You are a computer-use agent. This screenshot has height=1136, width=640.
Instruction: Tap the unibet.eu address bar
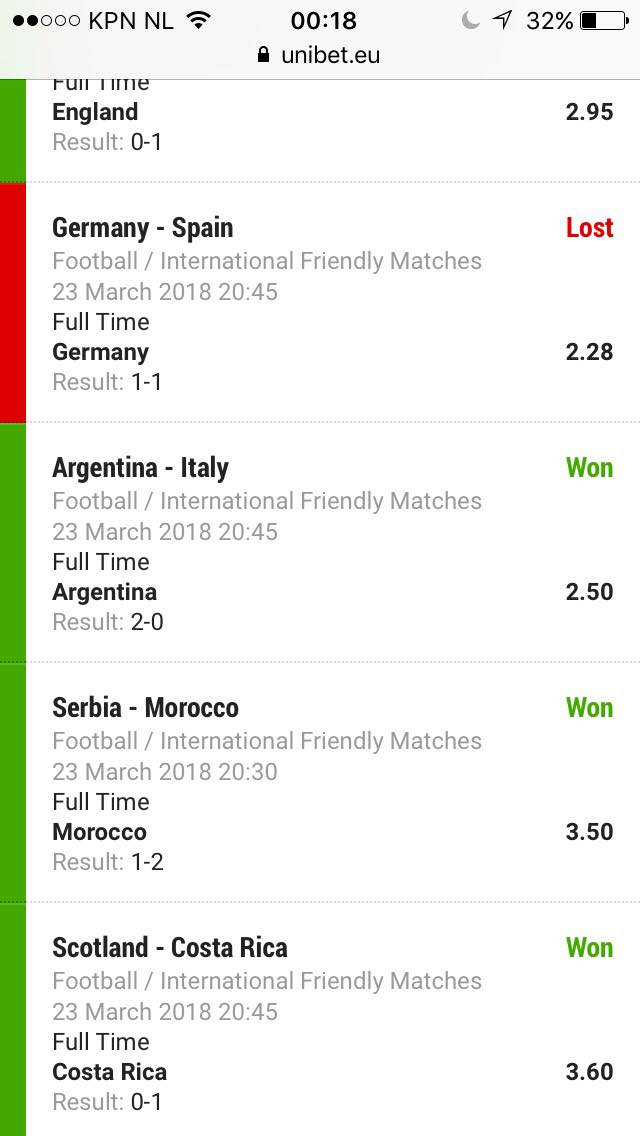pos(320,56)
